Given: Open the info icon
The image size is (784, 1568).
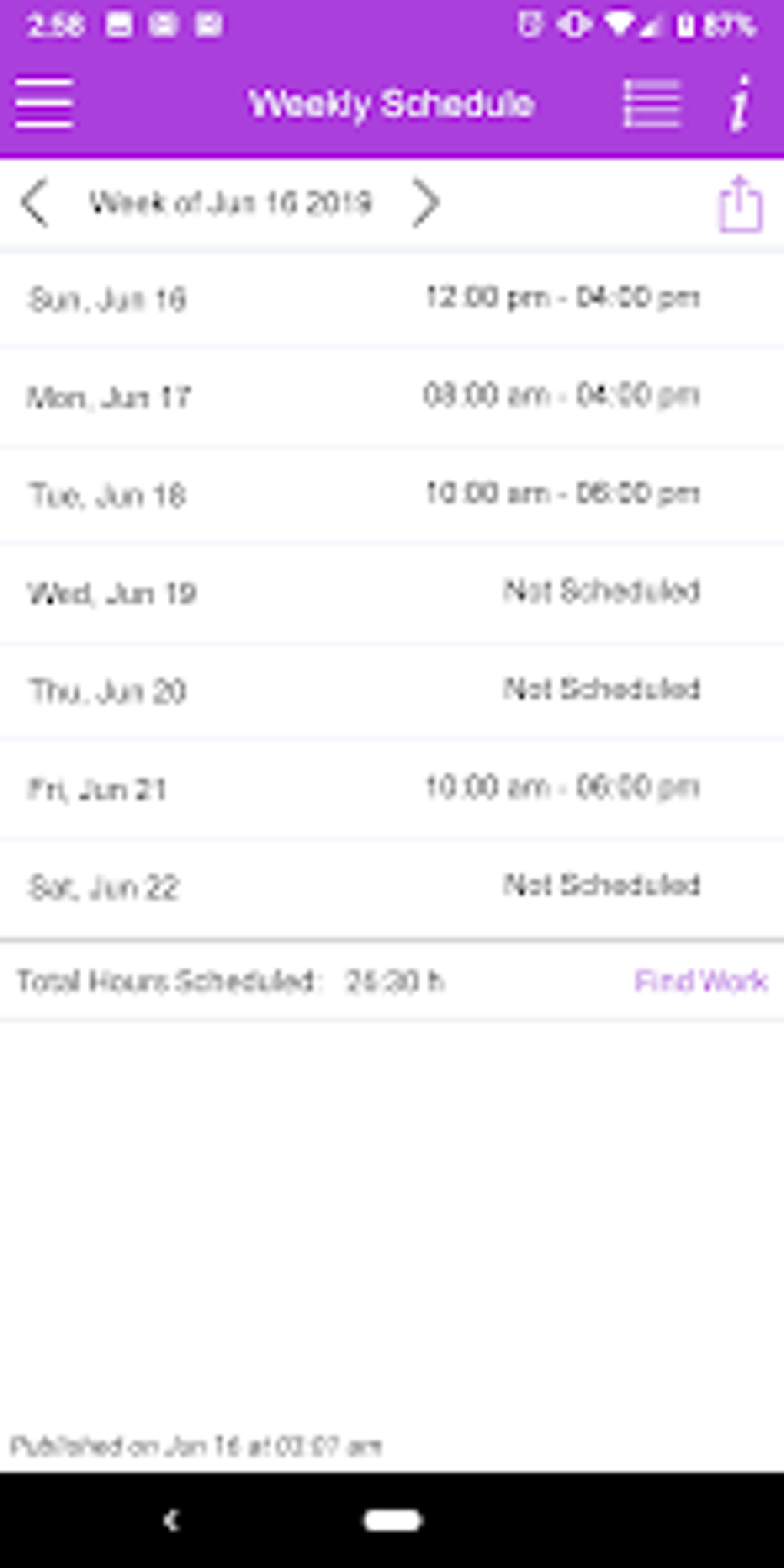Looking at the screenshot, I should click(x=739, y=103).
